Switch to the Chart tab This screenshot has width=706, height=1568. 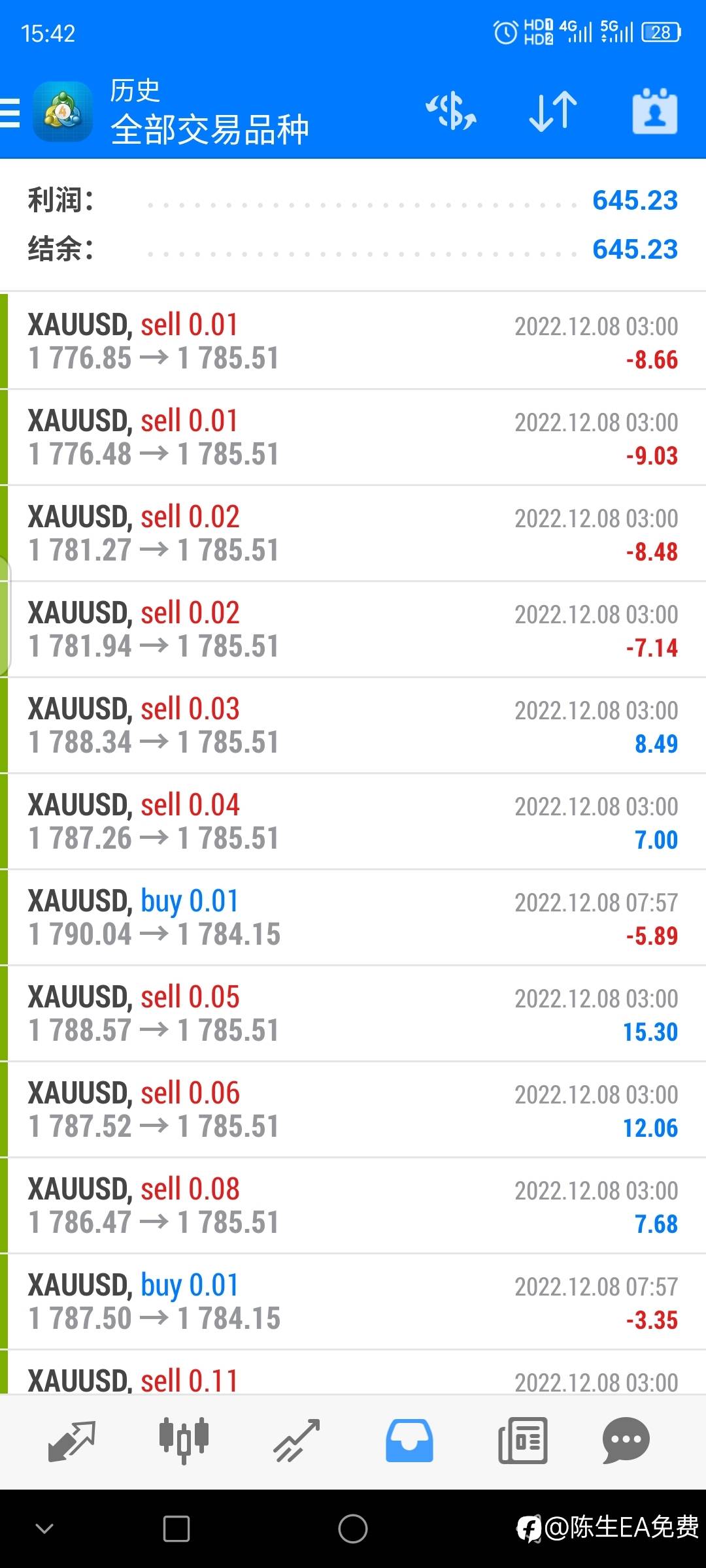tap(184, 1441)
